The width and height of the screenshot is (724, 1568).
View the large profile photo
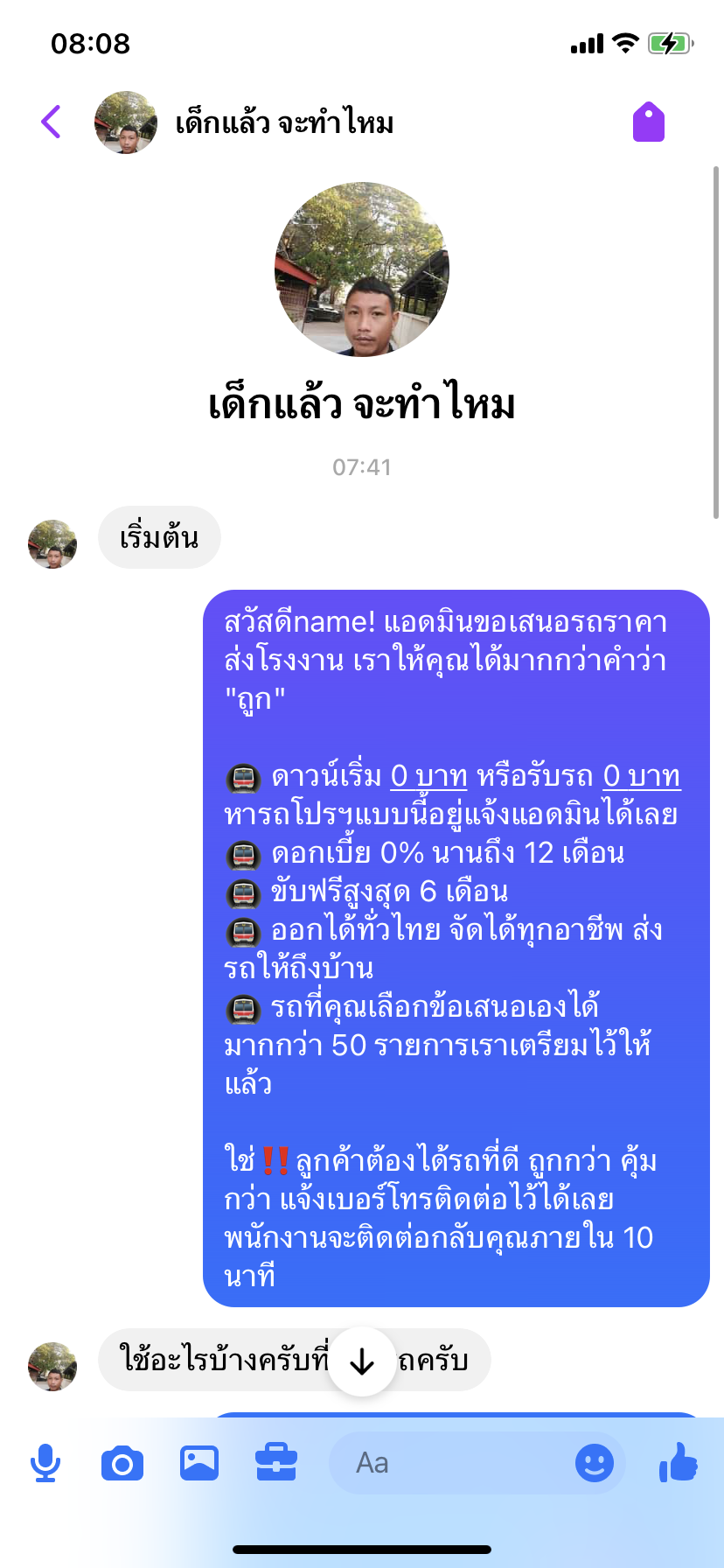point(362,269)
